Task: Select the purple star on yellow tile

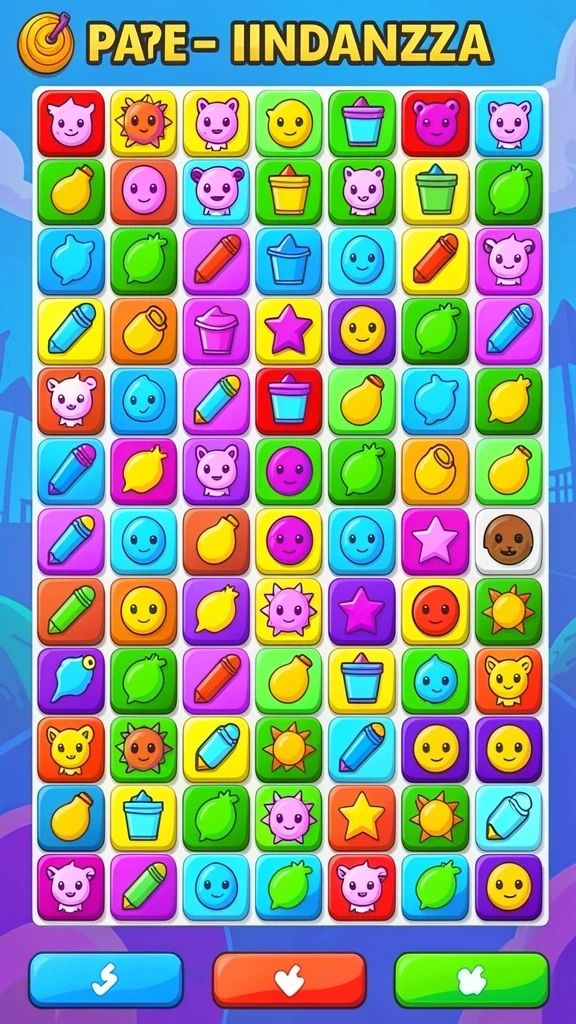Action: (289, 331)
